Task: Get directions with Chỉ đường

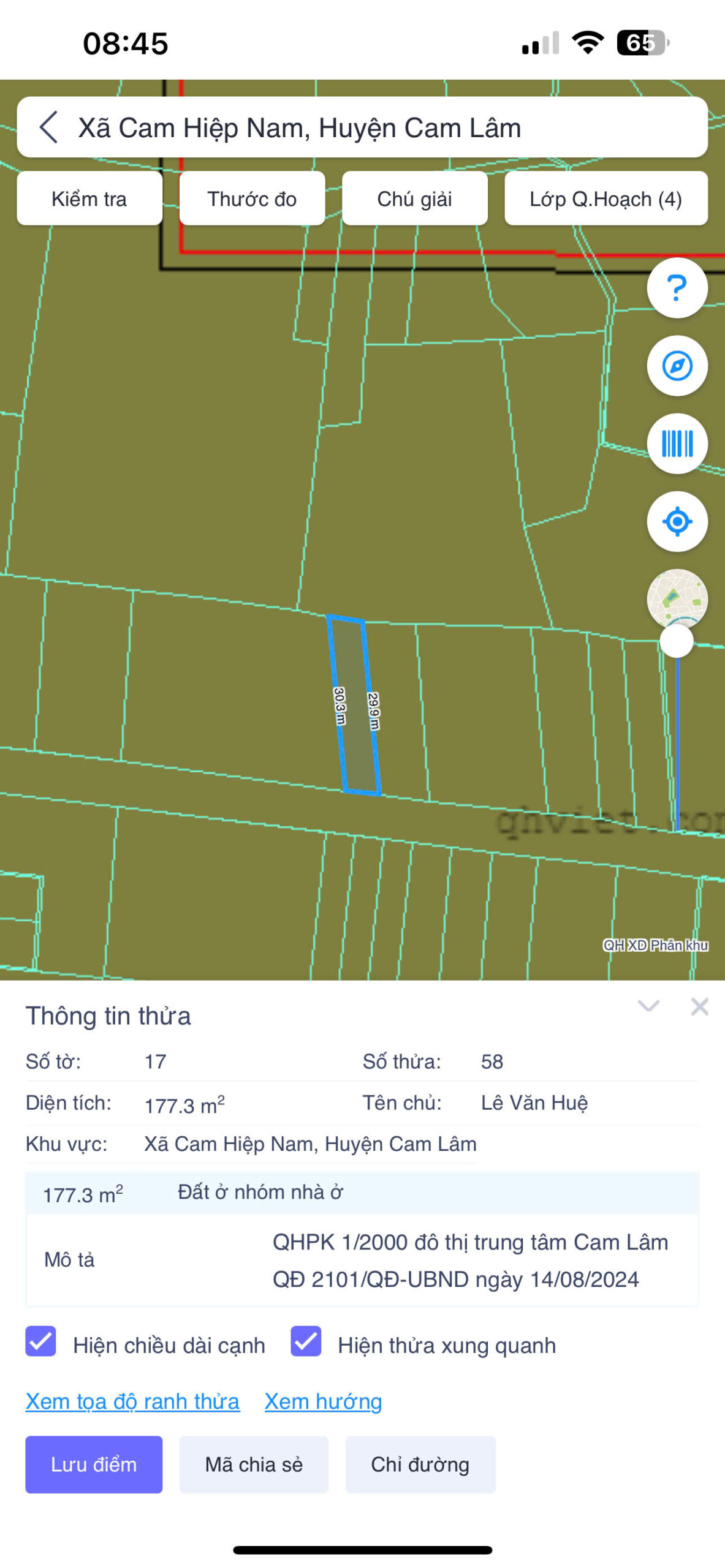Action: (x=420, y=1464)
